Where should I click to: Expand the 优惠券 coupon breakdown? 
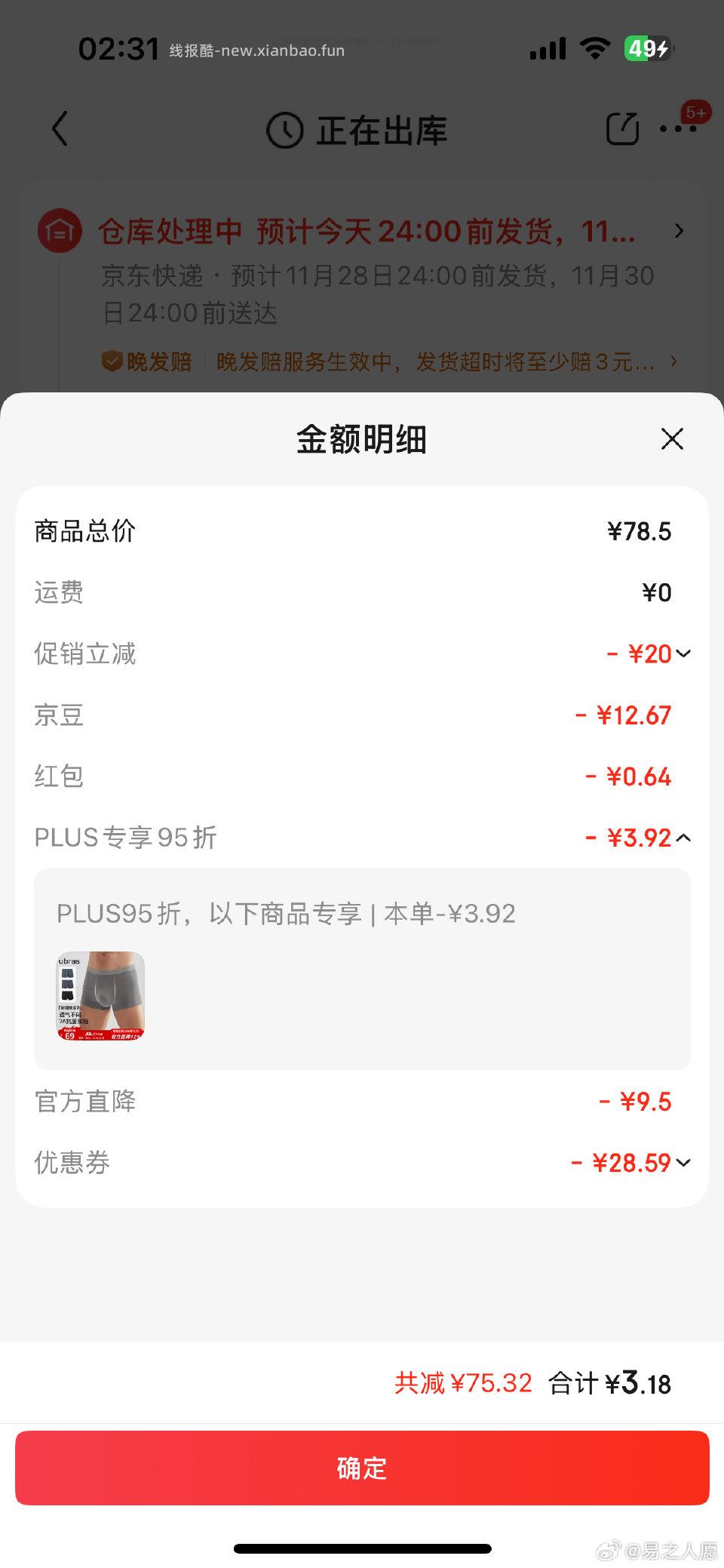[x=683, y=1163]
